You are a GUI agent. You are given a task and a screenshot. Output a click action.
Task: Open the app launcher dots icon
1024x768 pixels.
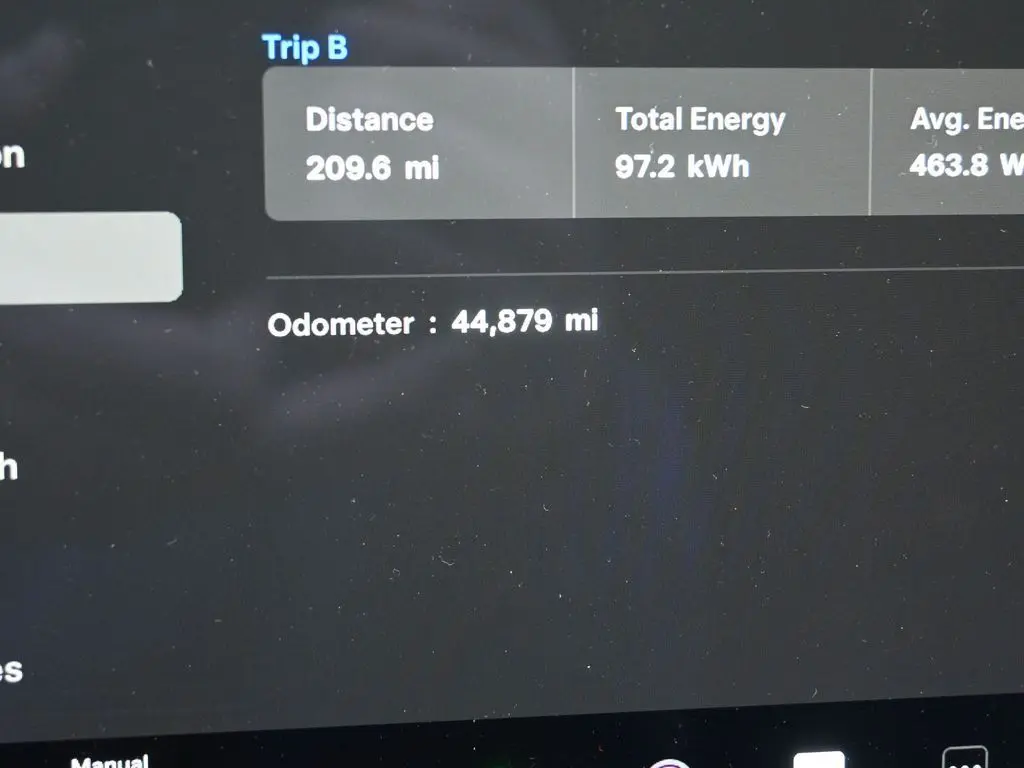[964, 759]
